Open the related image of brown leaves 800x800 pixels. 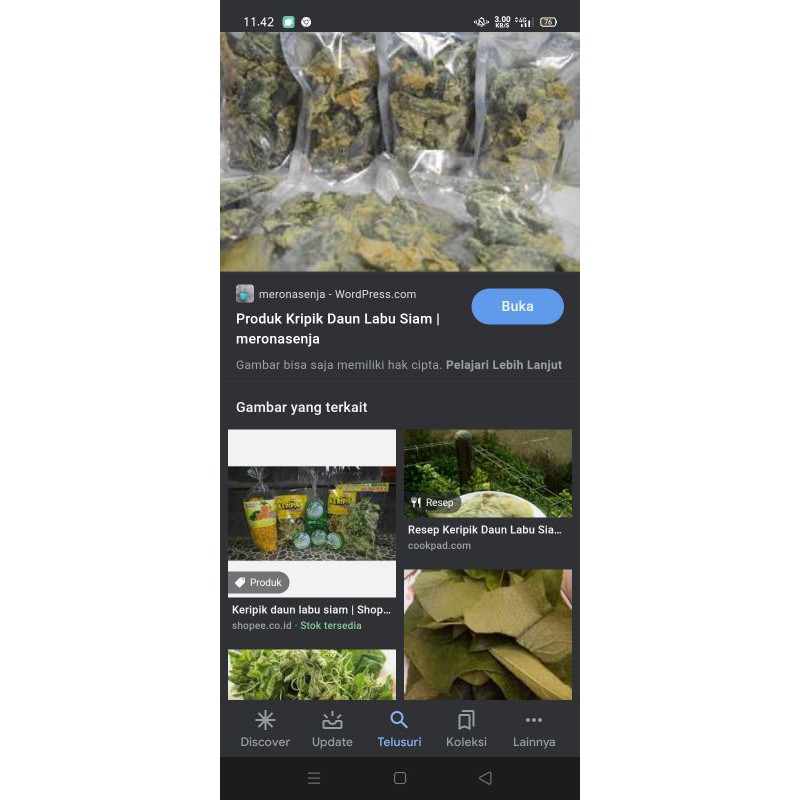[488, 634]
